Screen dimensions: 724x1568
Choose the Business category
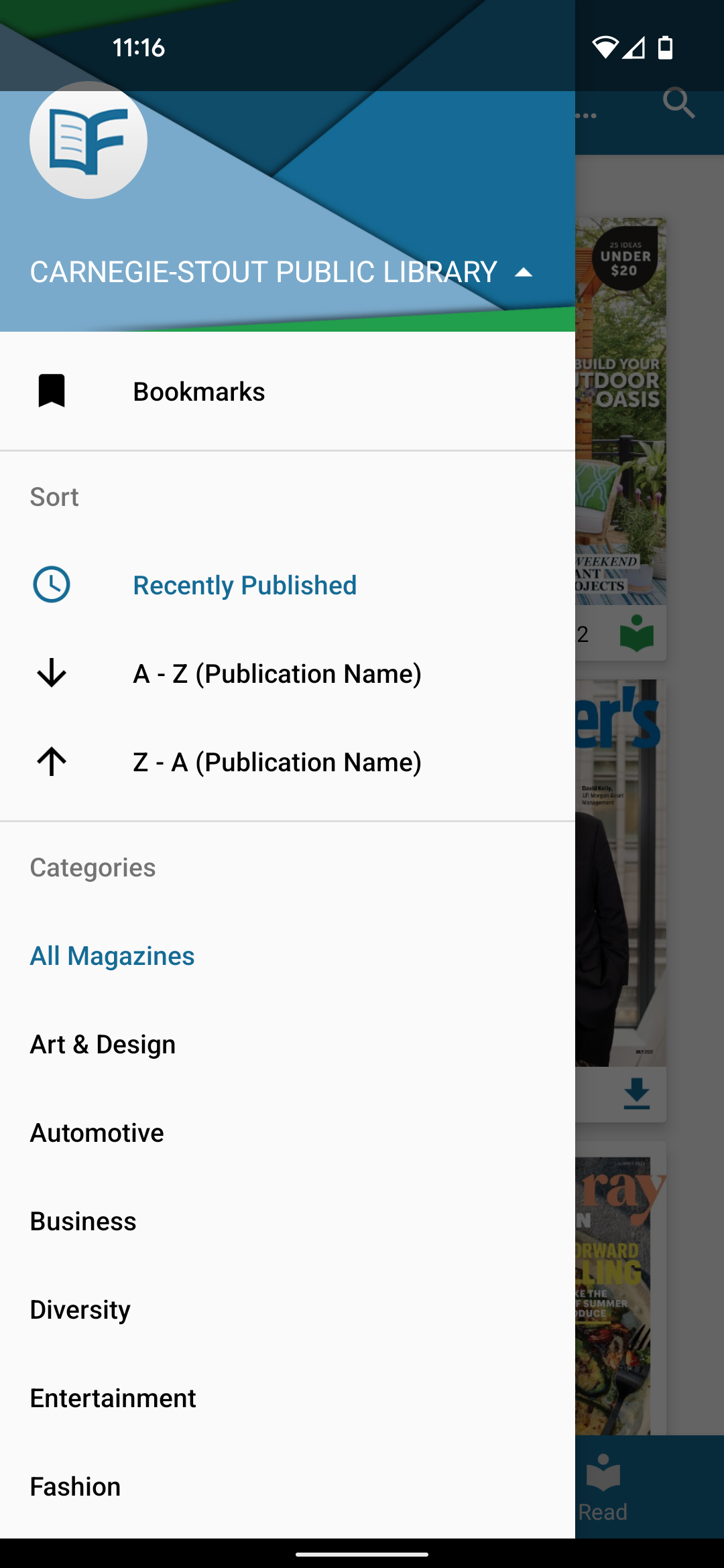(x=83, y=1221)
